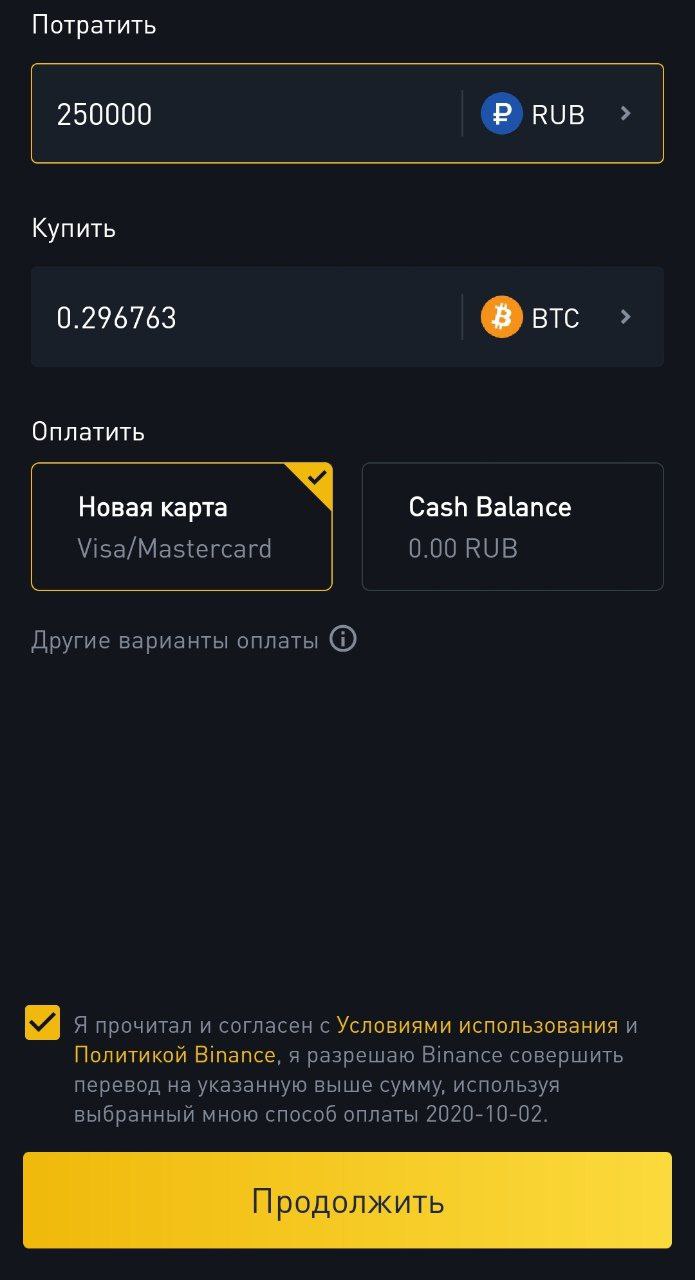Uncheck the terms agreement checkbox
Viewport: 695px width, 1280px height.
(42, 1023)
